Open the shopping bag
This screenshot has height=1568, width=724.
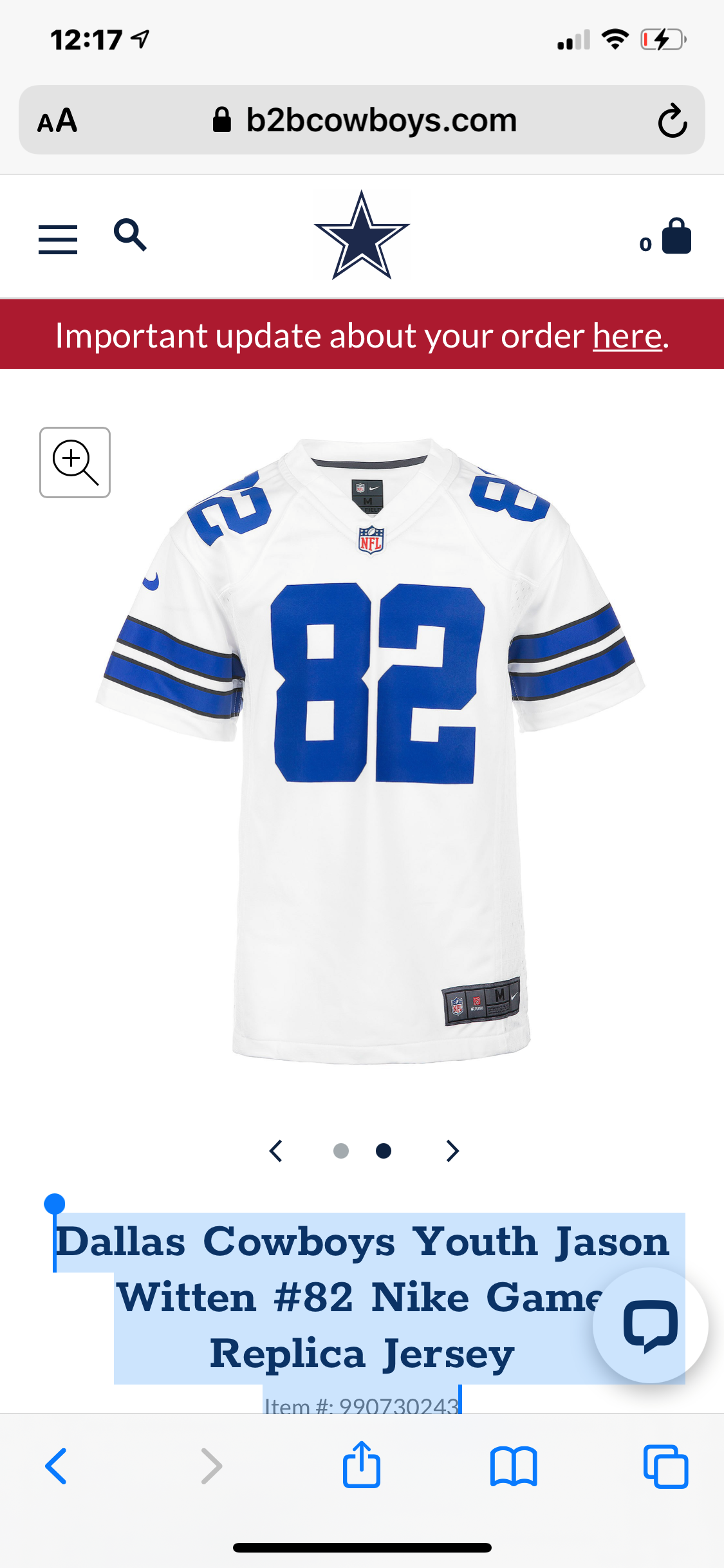coord(675,236)
